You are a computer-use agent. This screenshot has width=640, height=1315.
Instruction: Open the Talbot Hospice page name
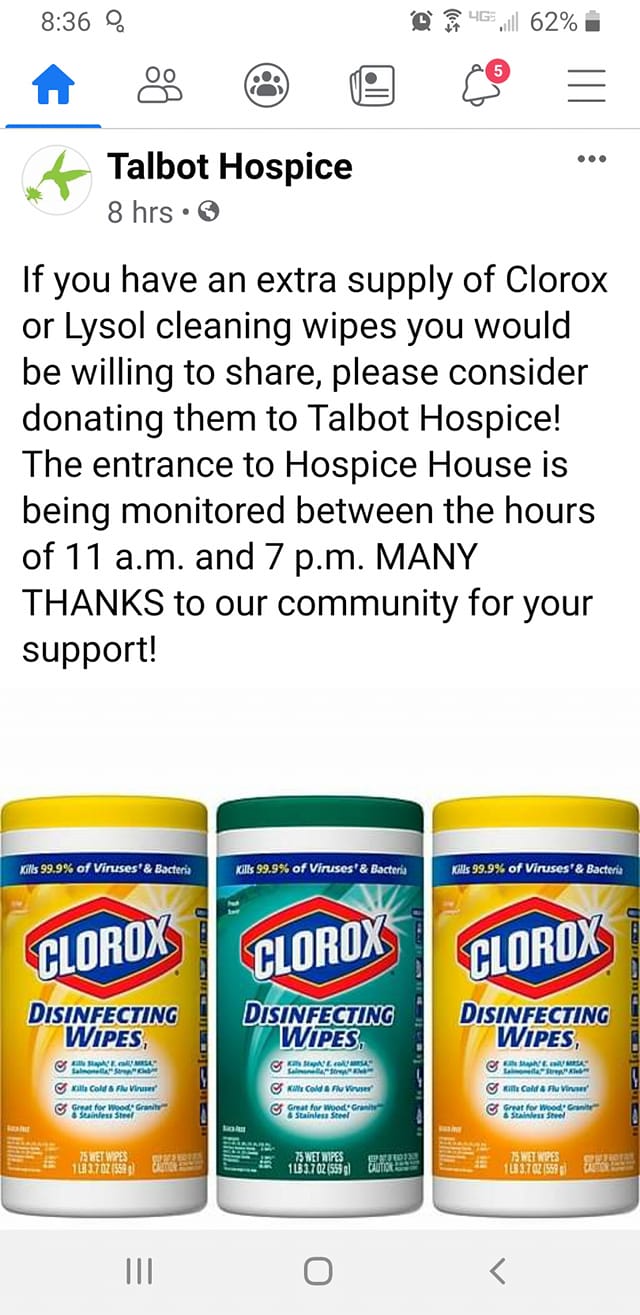(x=230, y=166)
